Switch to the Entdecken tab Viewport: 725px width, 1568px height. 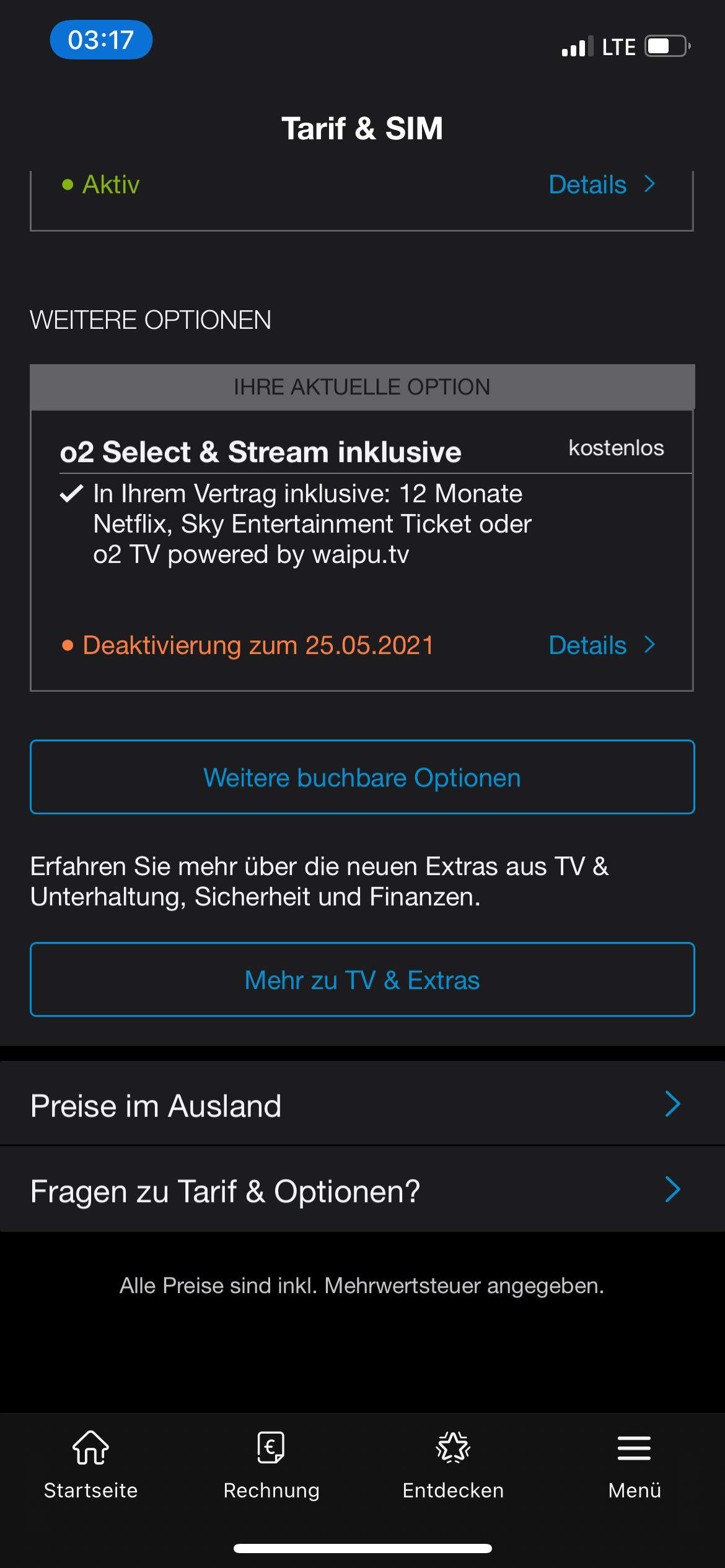click(x=453, y=1464)
